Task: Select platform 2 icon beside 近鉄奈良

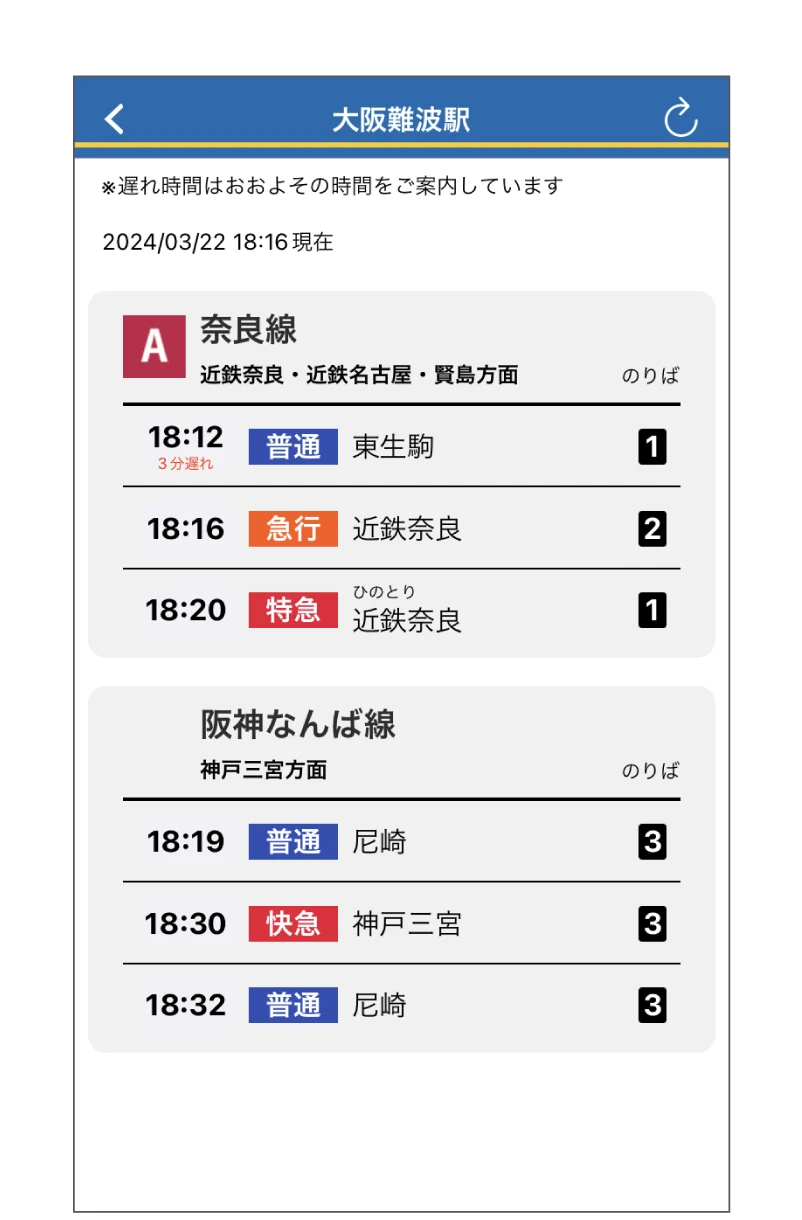Action: [654, 529]
